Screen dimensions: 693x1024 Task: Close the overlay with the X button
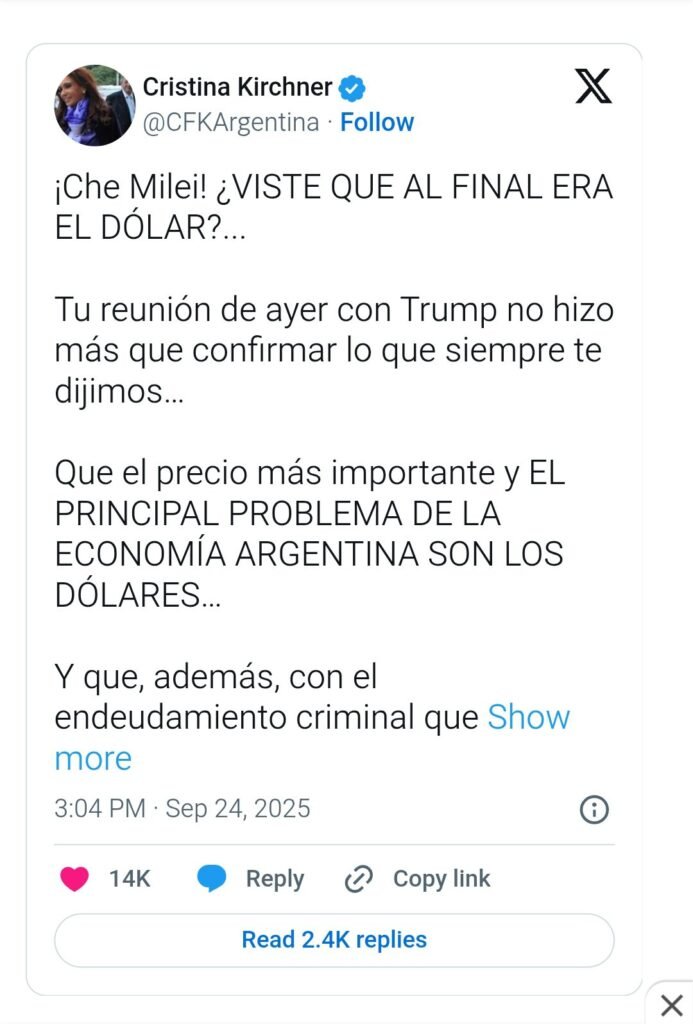pyautogui.click(x=672, y=1004)
